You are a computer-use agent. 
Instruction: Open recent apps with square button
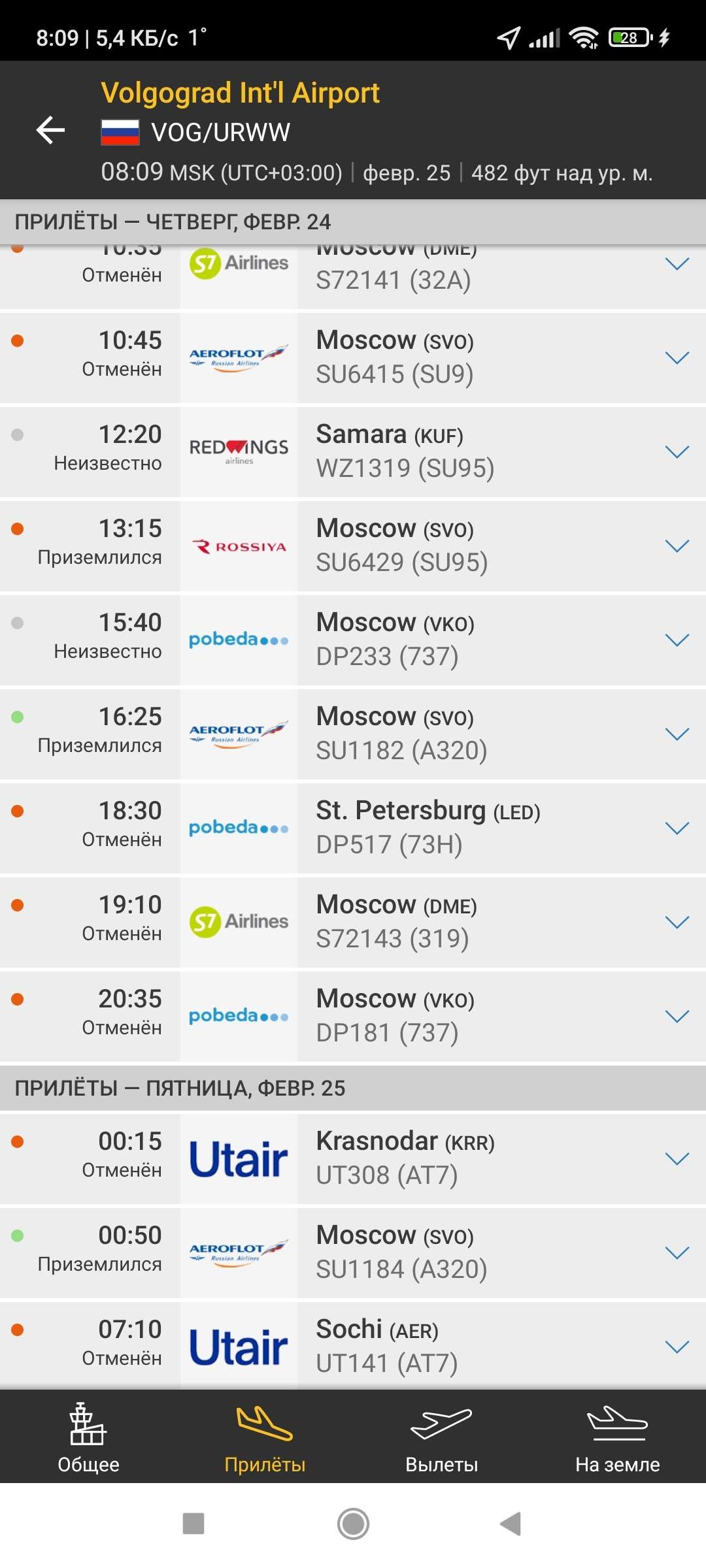pyautogui.click(x=193, y=1524)
